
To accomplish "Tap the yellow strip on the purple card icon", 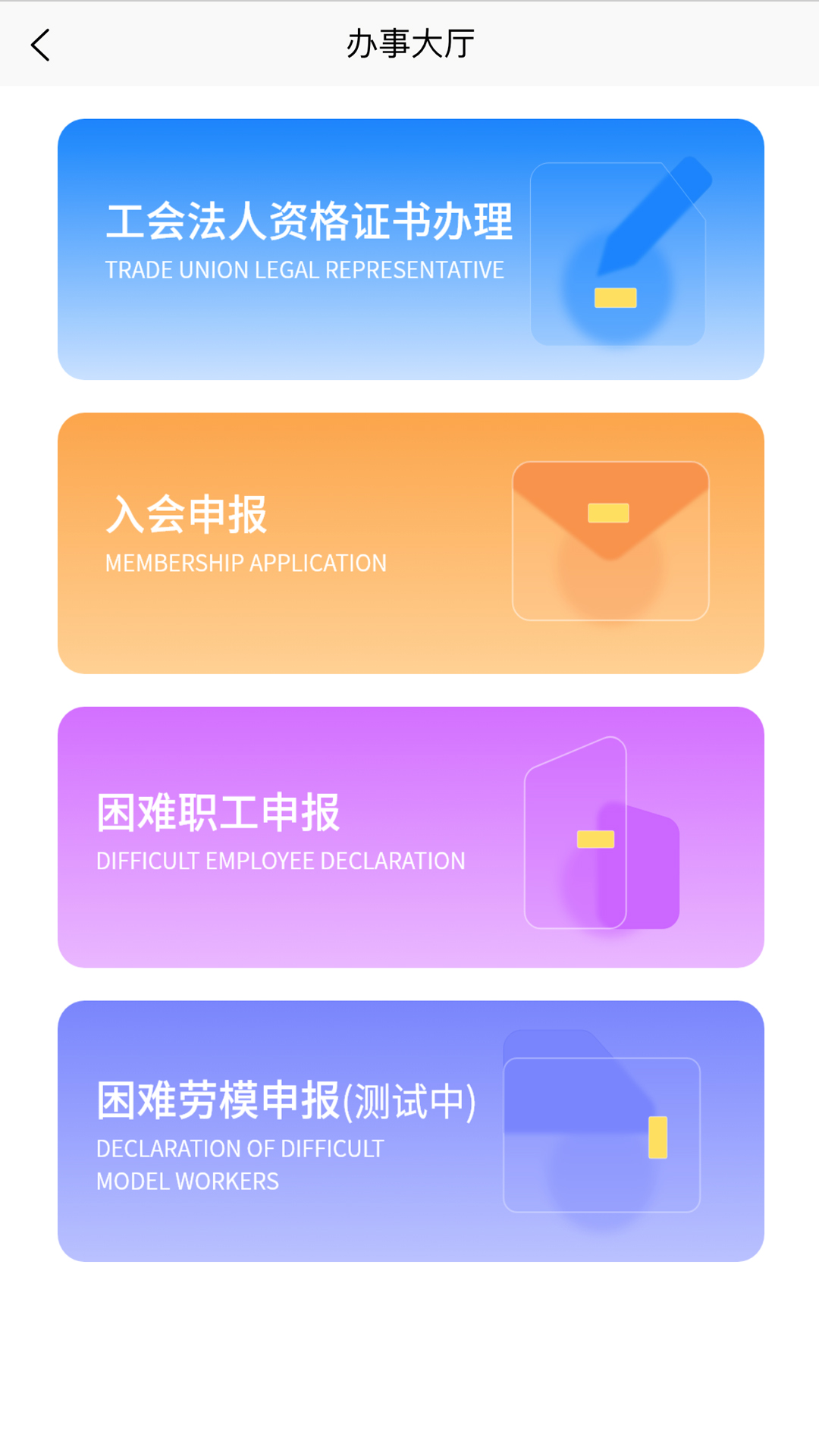I will tap(595, 839).
